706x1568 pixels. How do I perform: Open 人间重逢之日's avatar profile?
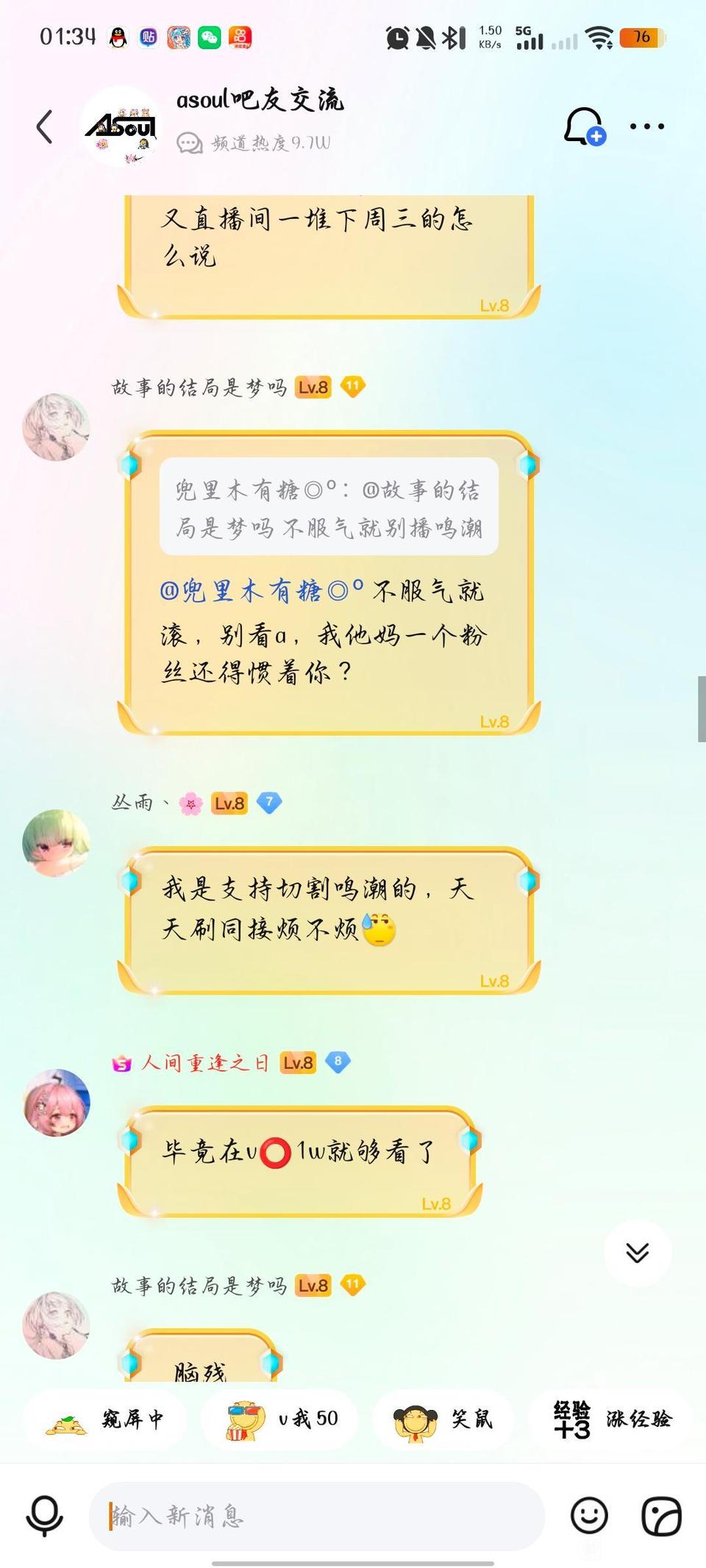click(57, 1103)
